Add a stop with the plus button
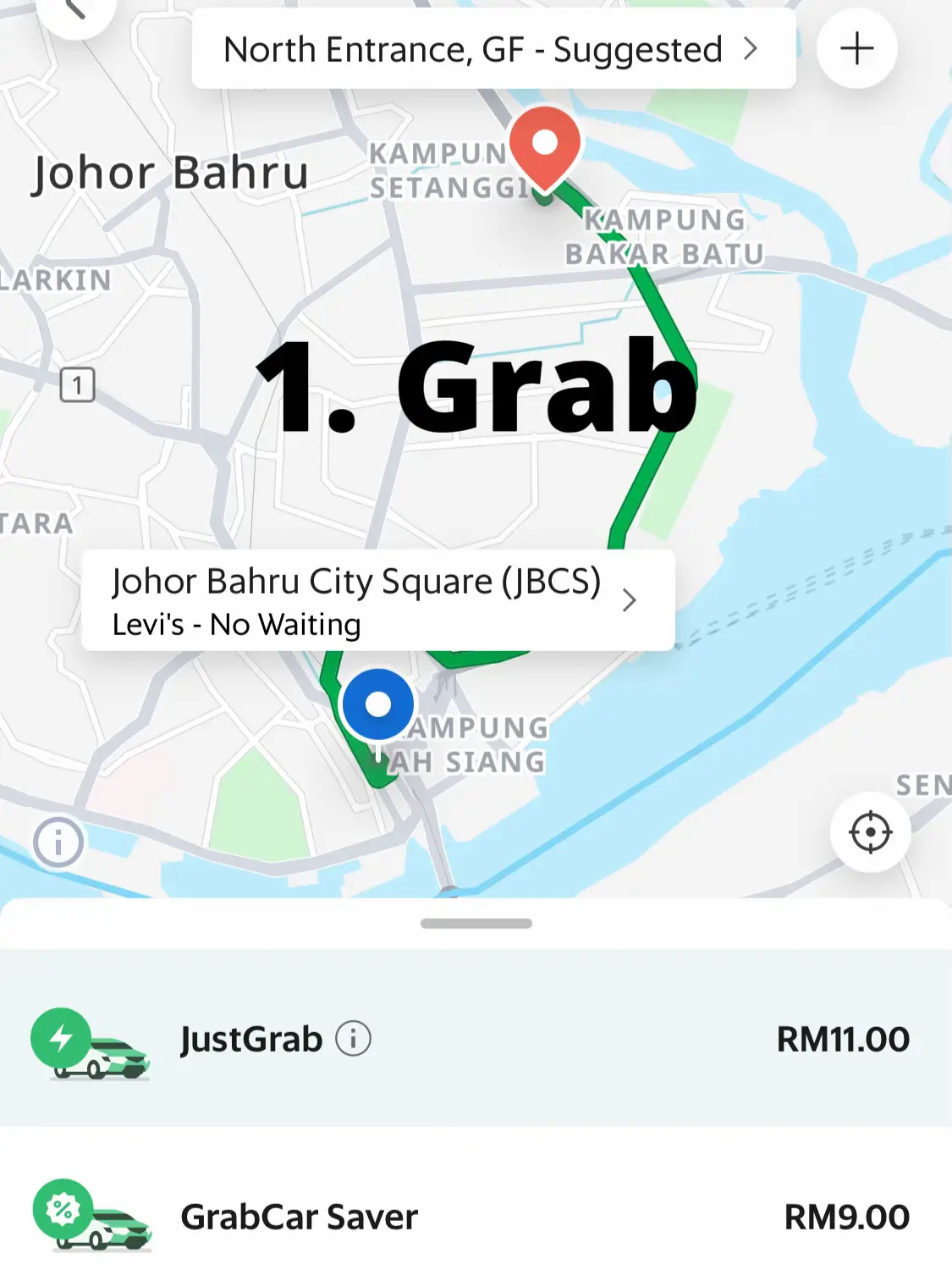The width and height of the screenshot is (952, 1270). click(x=856, y=48)
